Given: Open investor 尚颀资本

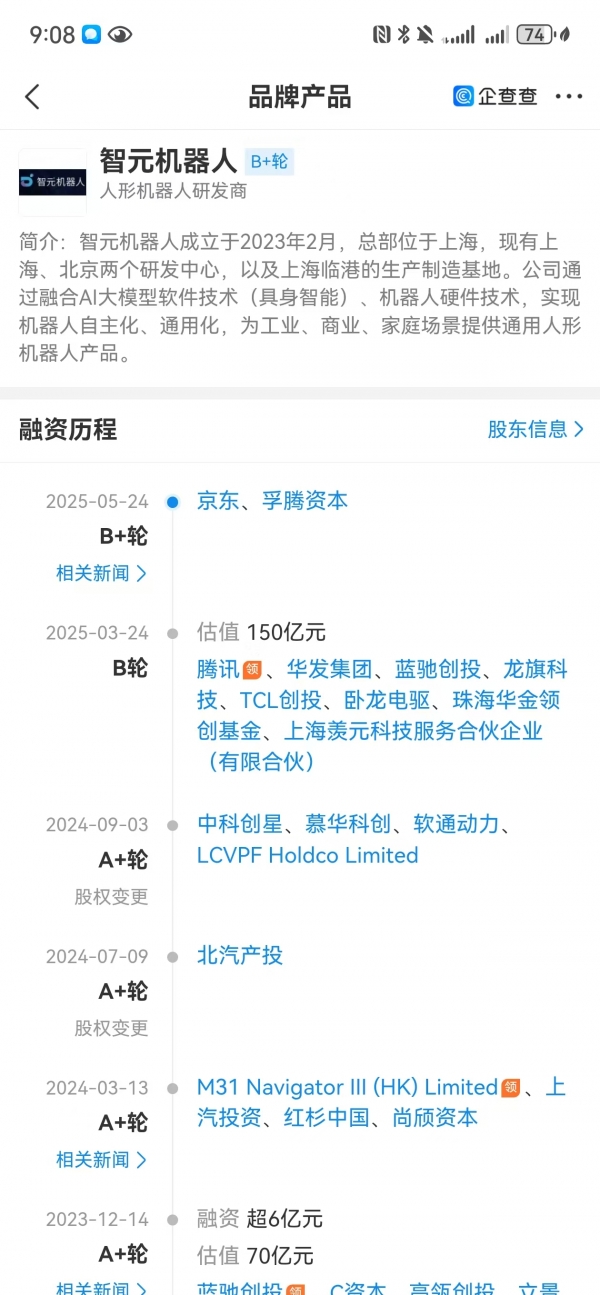Looking at the screenshot, I should coord(435,1118).
